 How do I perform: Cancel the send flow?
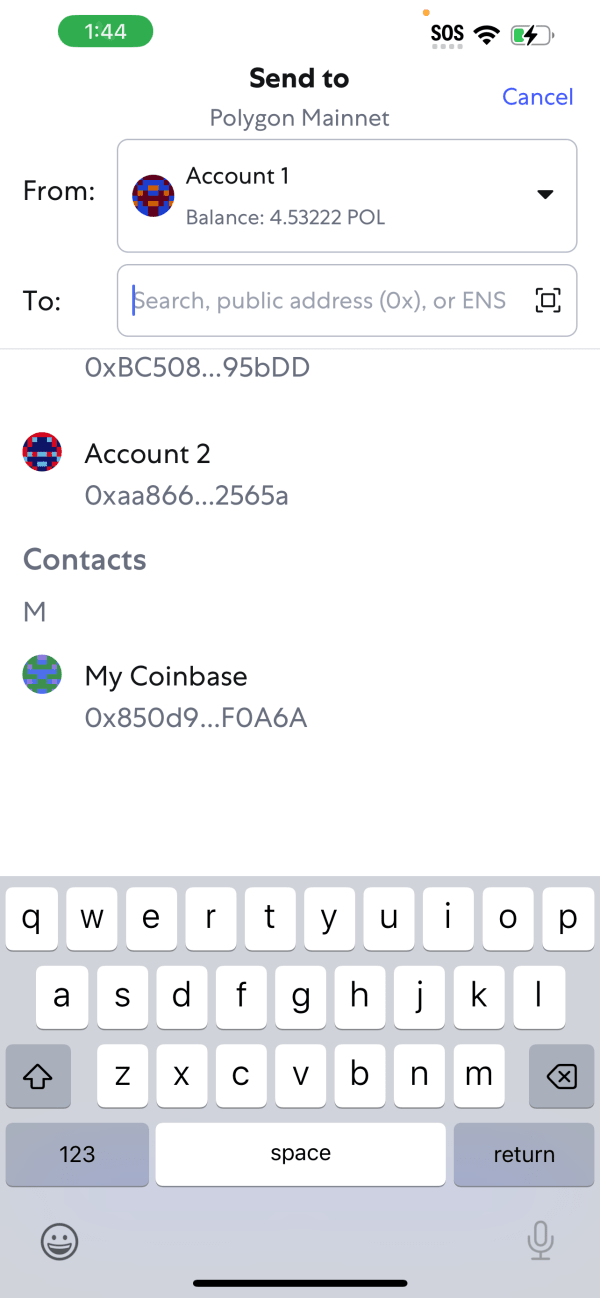click(x=537, y=97)
